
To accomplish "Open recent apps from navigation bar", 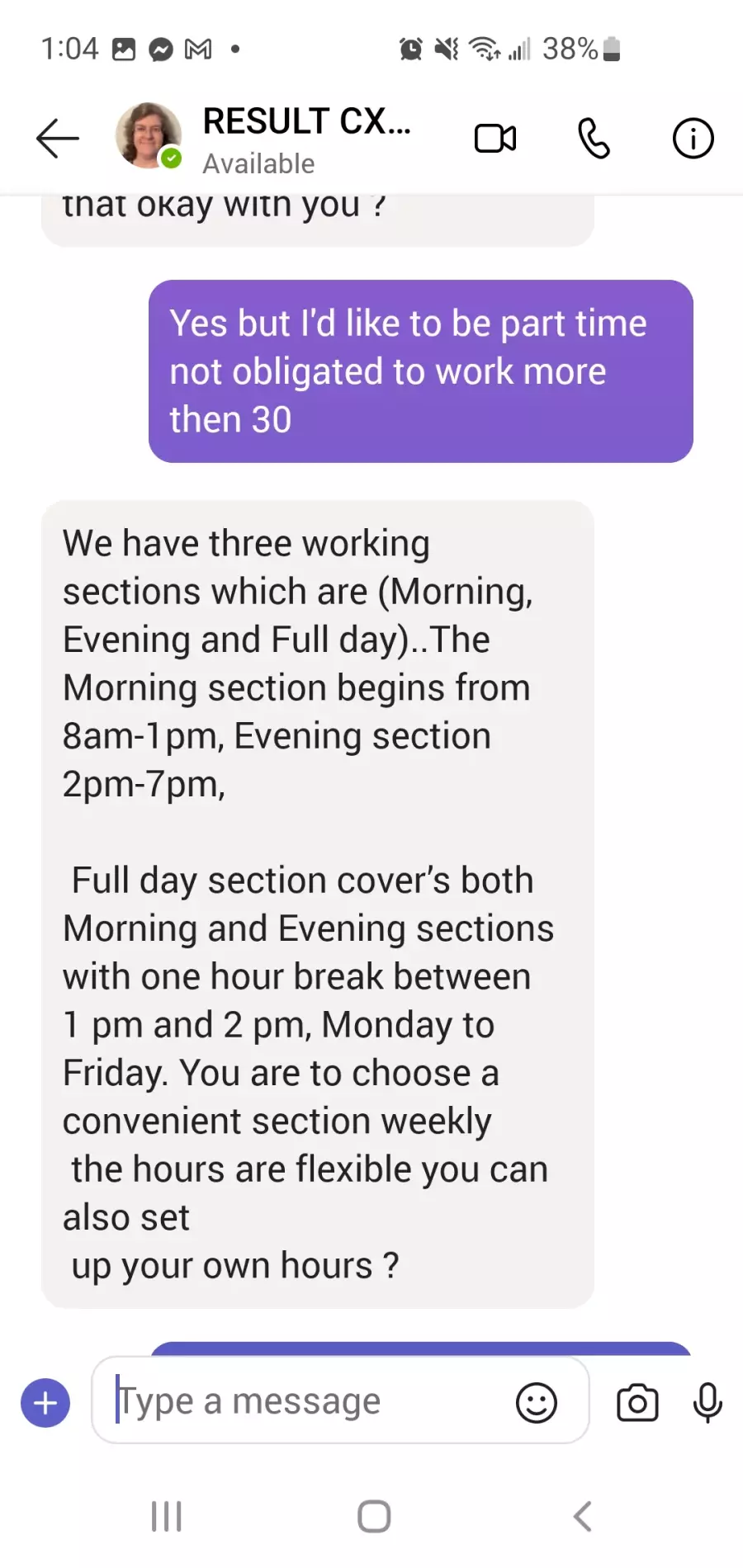I will click(x=167, y=1516).
